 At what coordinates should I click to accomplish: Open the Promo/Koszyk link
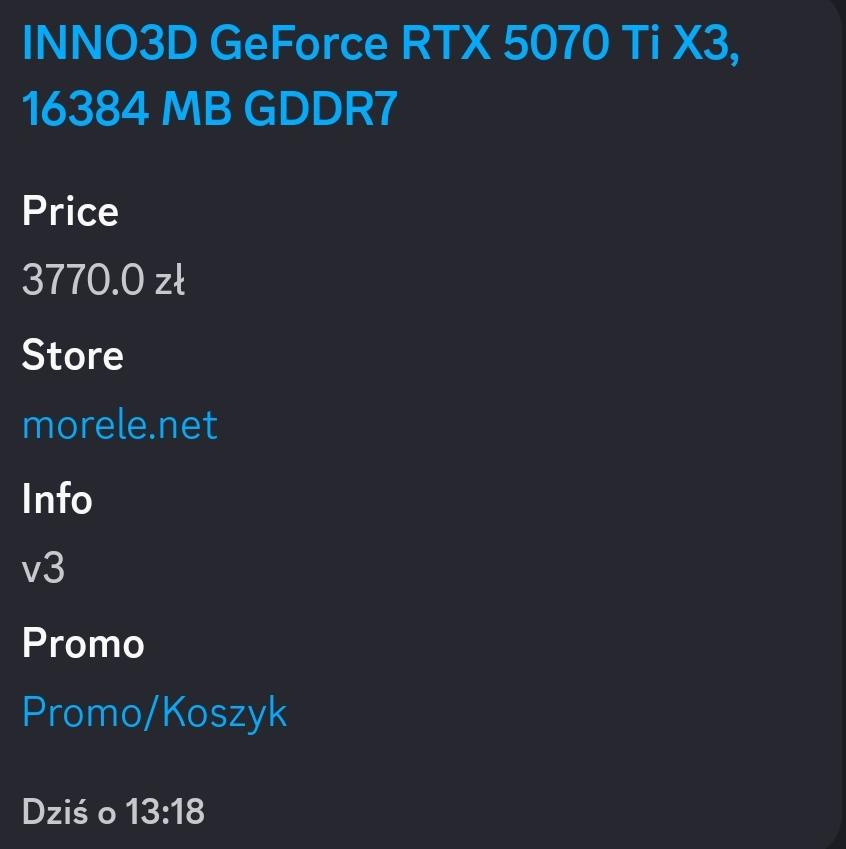pyautogui.click(x=154, y=713)
